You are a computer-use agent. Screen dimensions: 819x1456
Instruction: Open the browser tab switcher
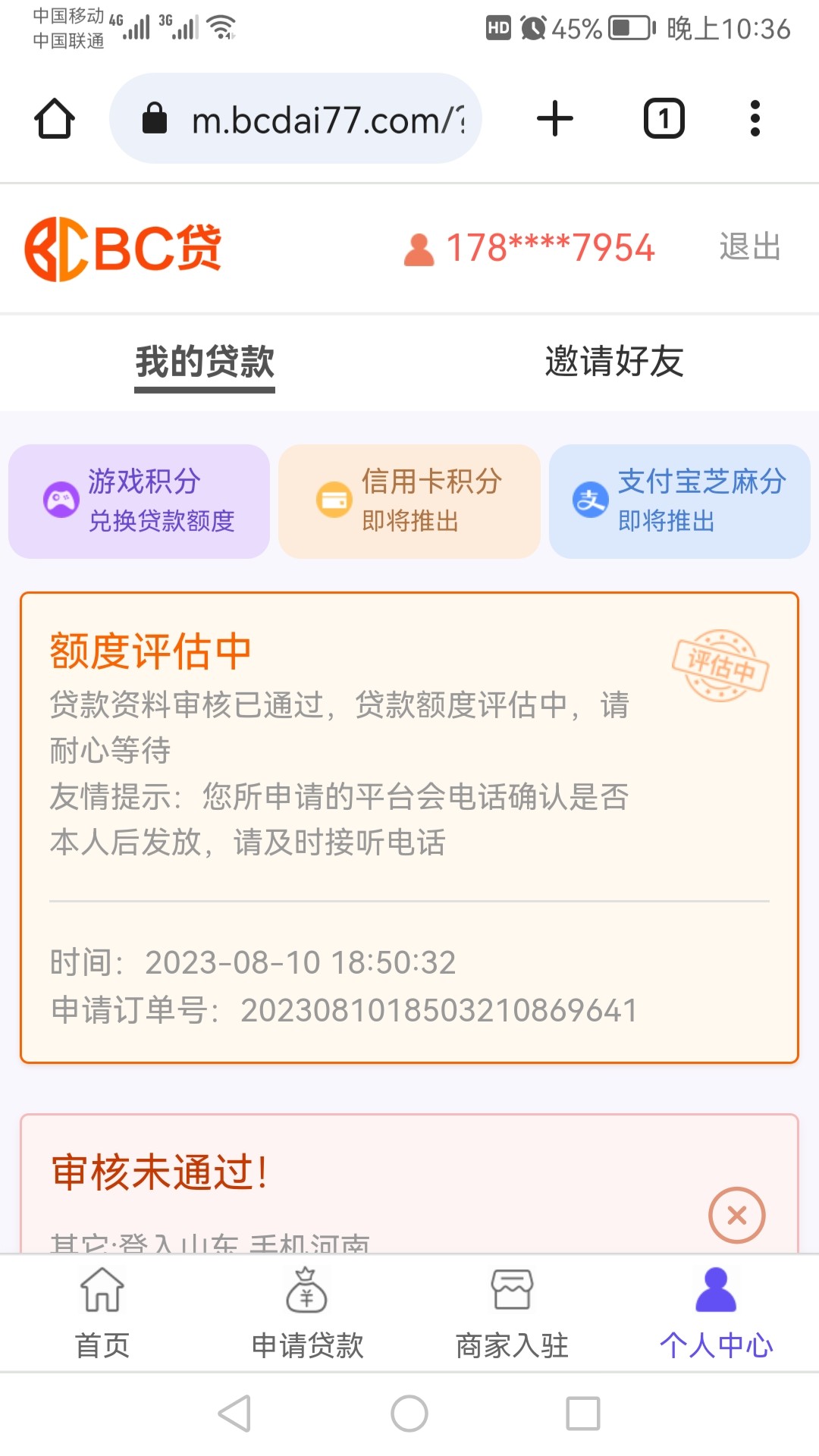click(x=664, y=118)
